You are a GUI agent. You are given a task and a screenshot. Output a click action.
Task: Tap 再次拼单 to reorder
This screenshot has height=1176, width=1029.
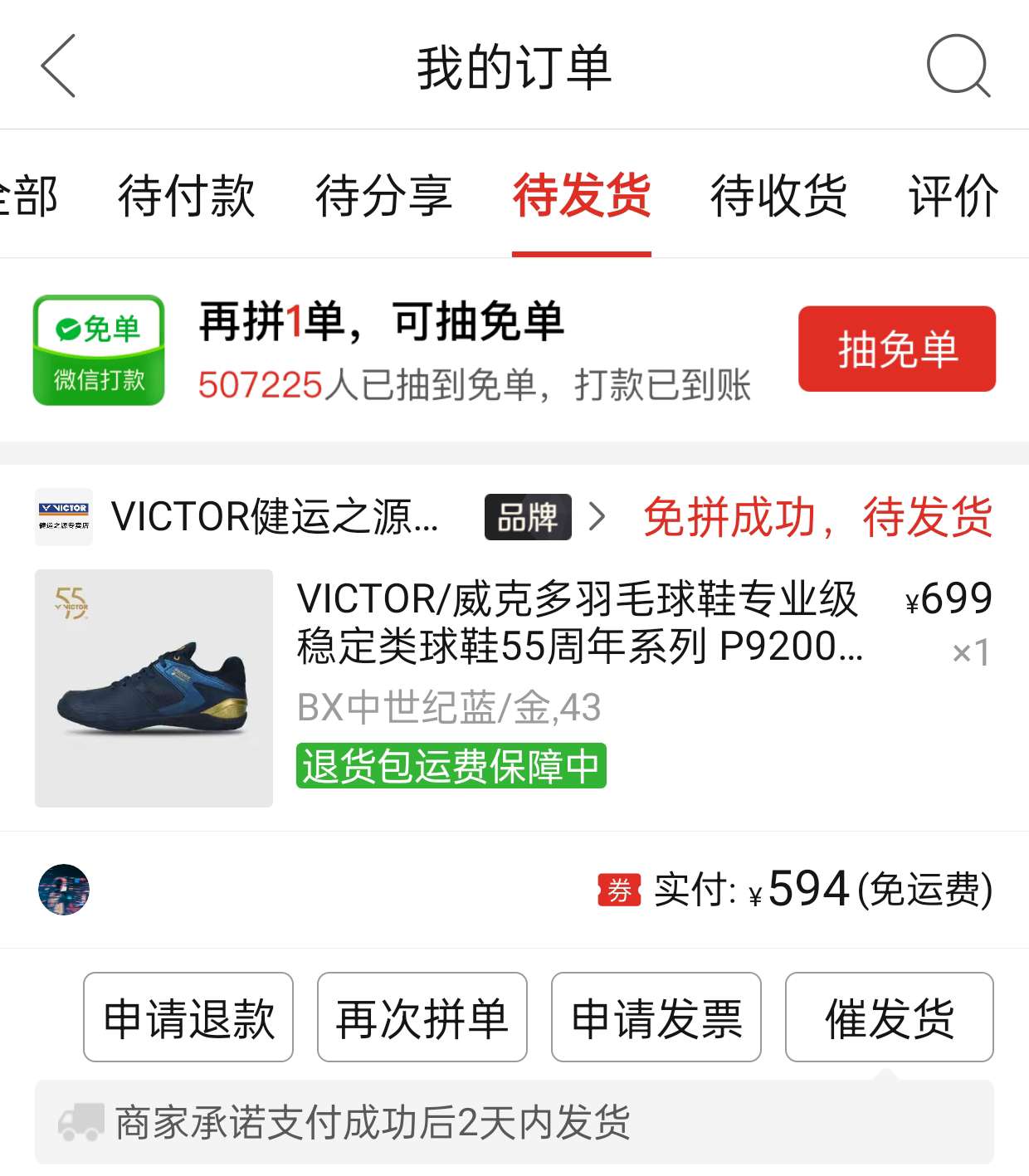tap(422, 1017)
